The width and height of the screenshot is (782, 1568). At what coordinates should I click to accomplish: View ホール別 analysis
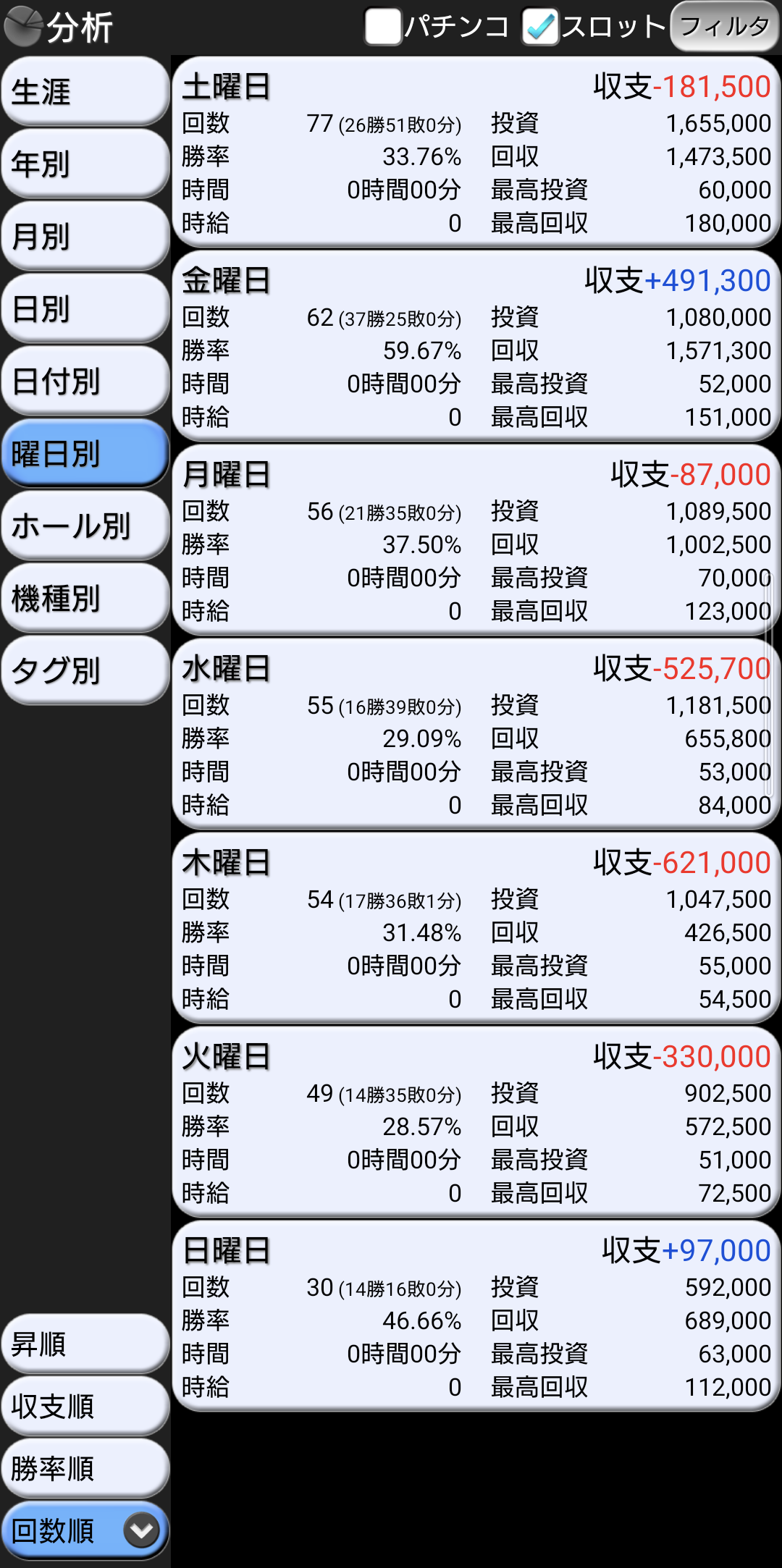pyautogui.click(x=85, y=526)
